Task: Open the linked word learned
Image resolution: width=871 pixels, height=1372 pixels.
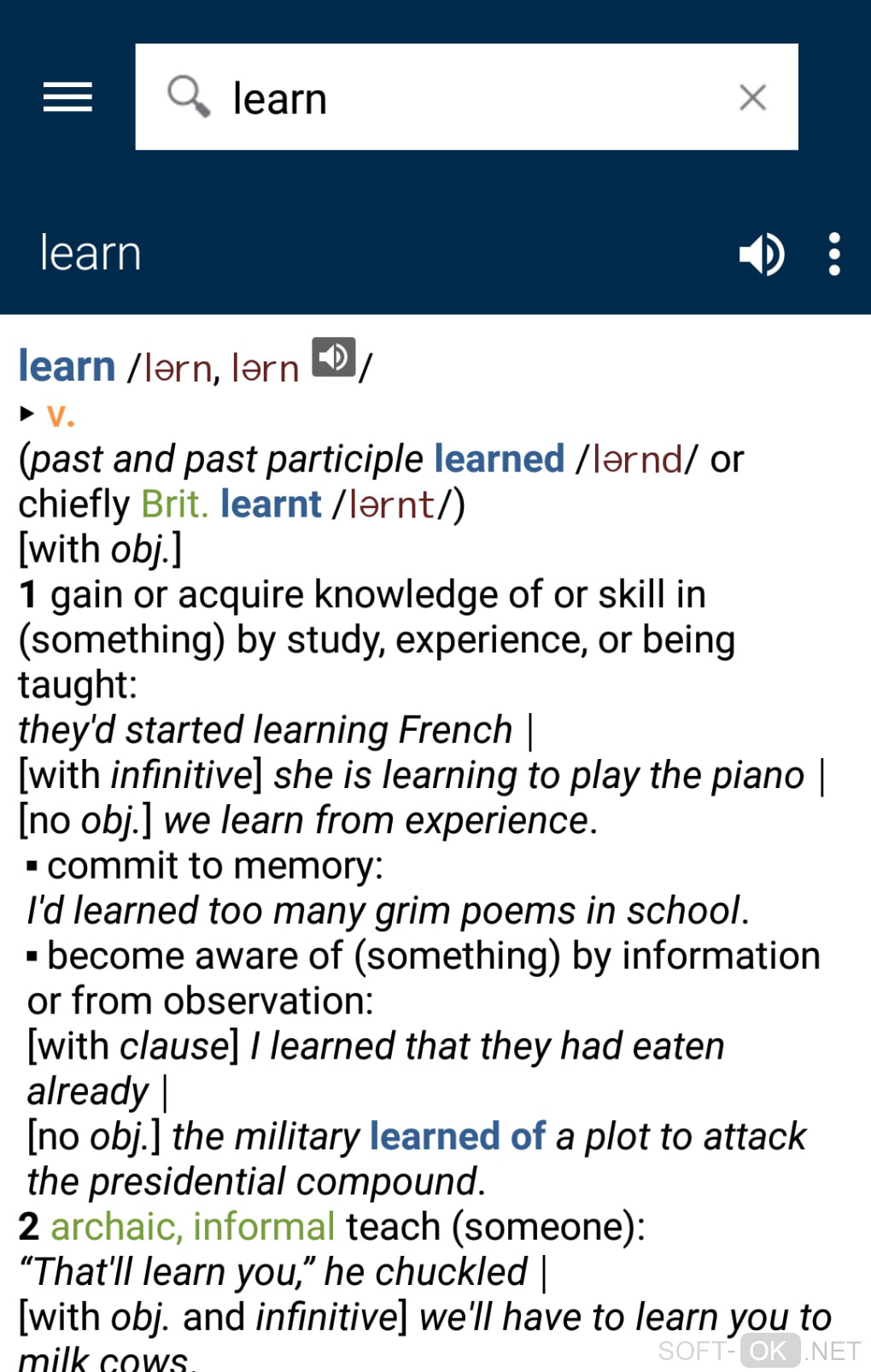Action: (x=499, y=459)
